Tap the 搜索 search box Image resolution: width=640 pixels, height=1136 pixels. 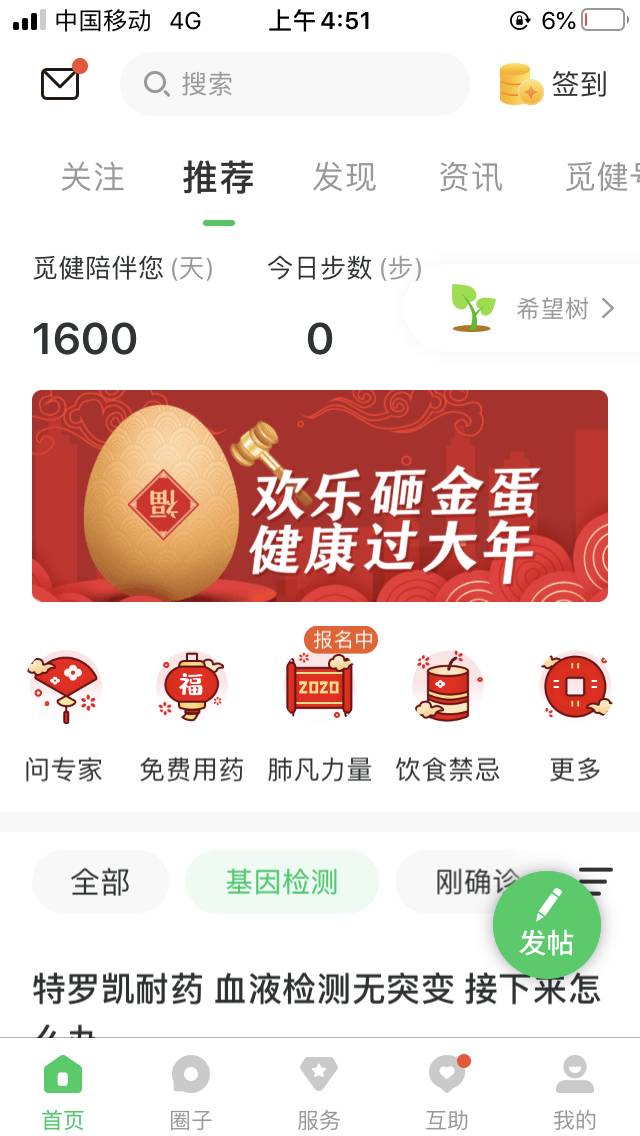[295, 84]
